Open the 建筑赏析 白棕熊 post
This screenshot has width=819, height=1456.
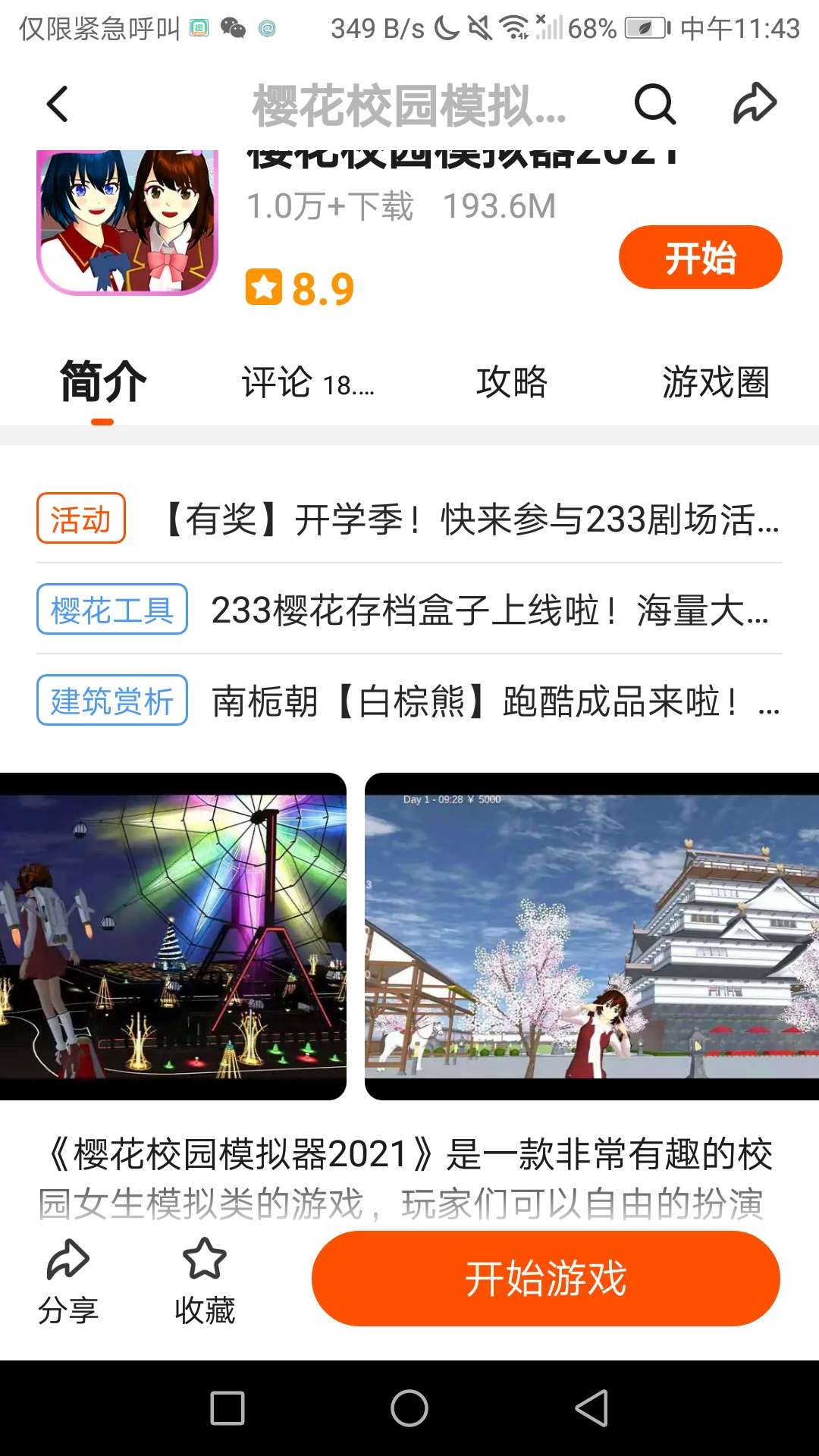tap(493, 701)
